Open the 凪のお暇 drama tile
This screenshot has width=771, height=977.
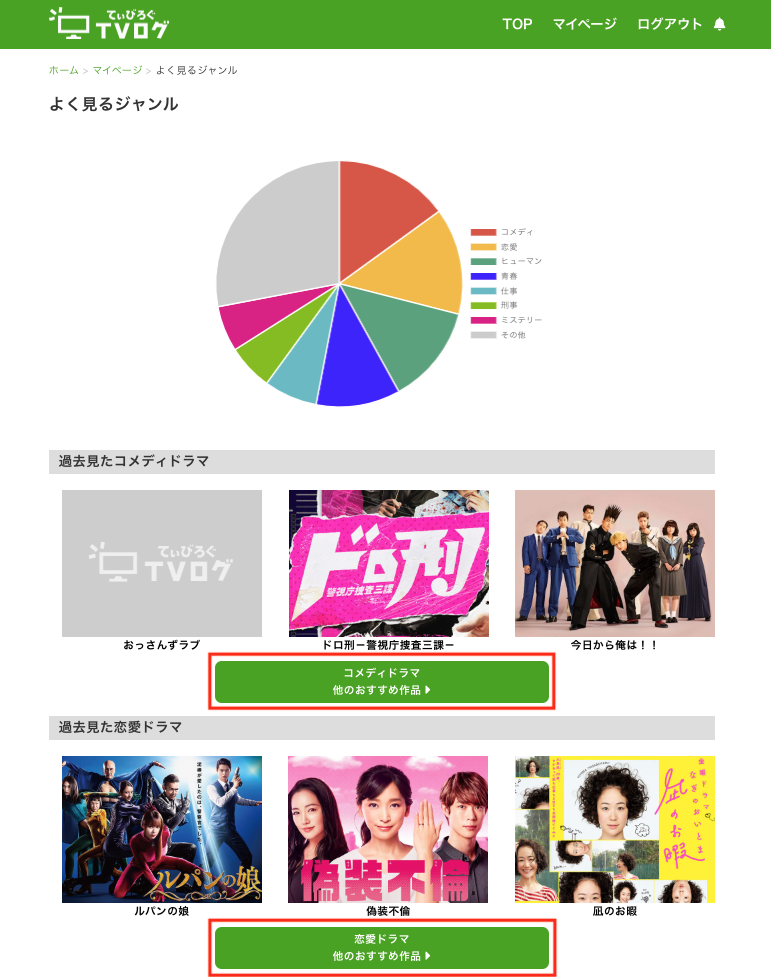coord(614,829)
